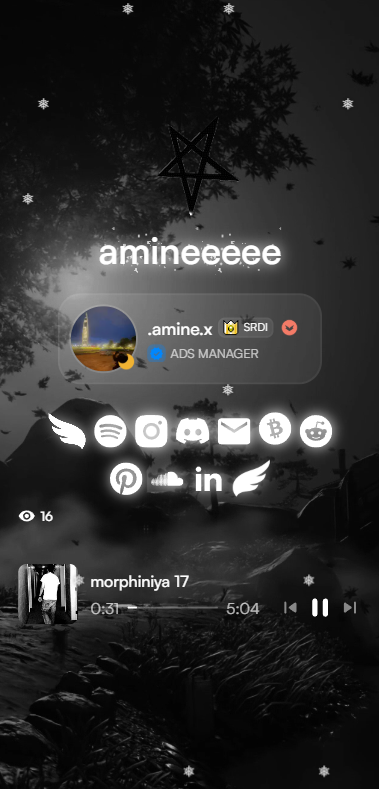
Task: Open the Instagram link icon
Action: coord(151,431)
